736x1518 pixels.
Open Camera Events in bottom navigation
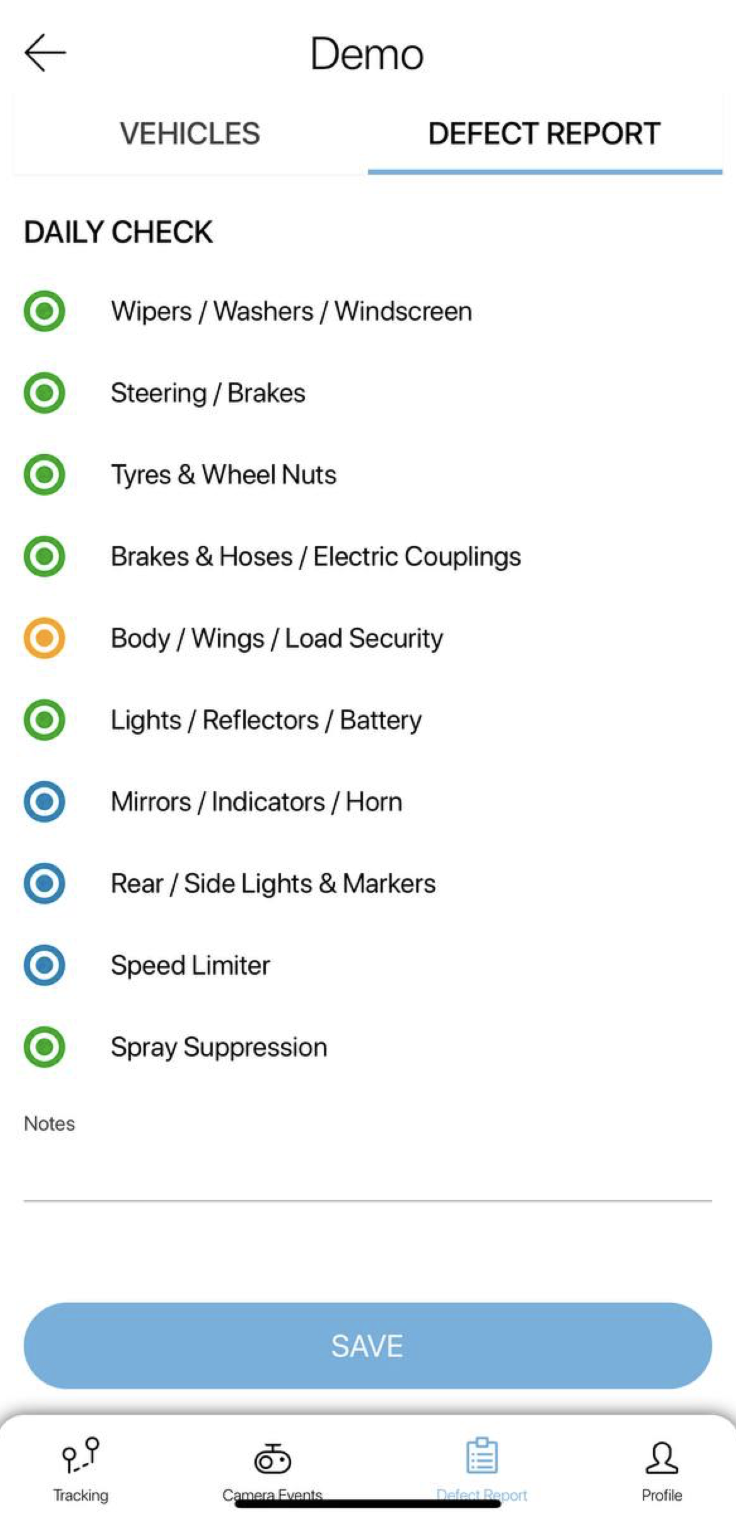click(x=272, y=1470)
